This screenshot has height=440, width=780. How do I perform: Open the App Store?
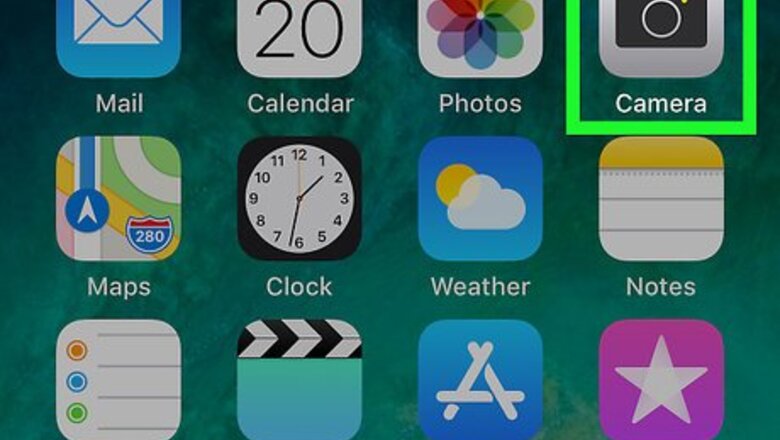tap(480, 380)
